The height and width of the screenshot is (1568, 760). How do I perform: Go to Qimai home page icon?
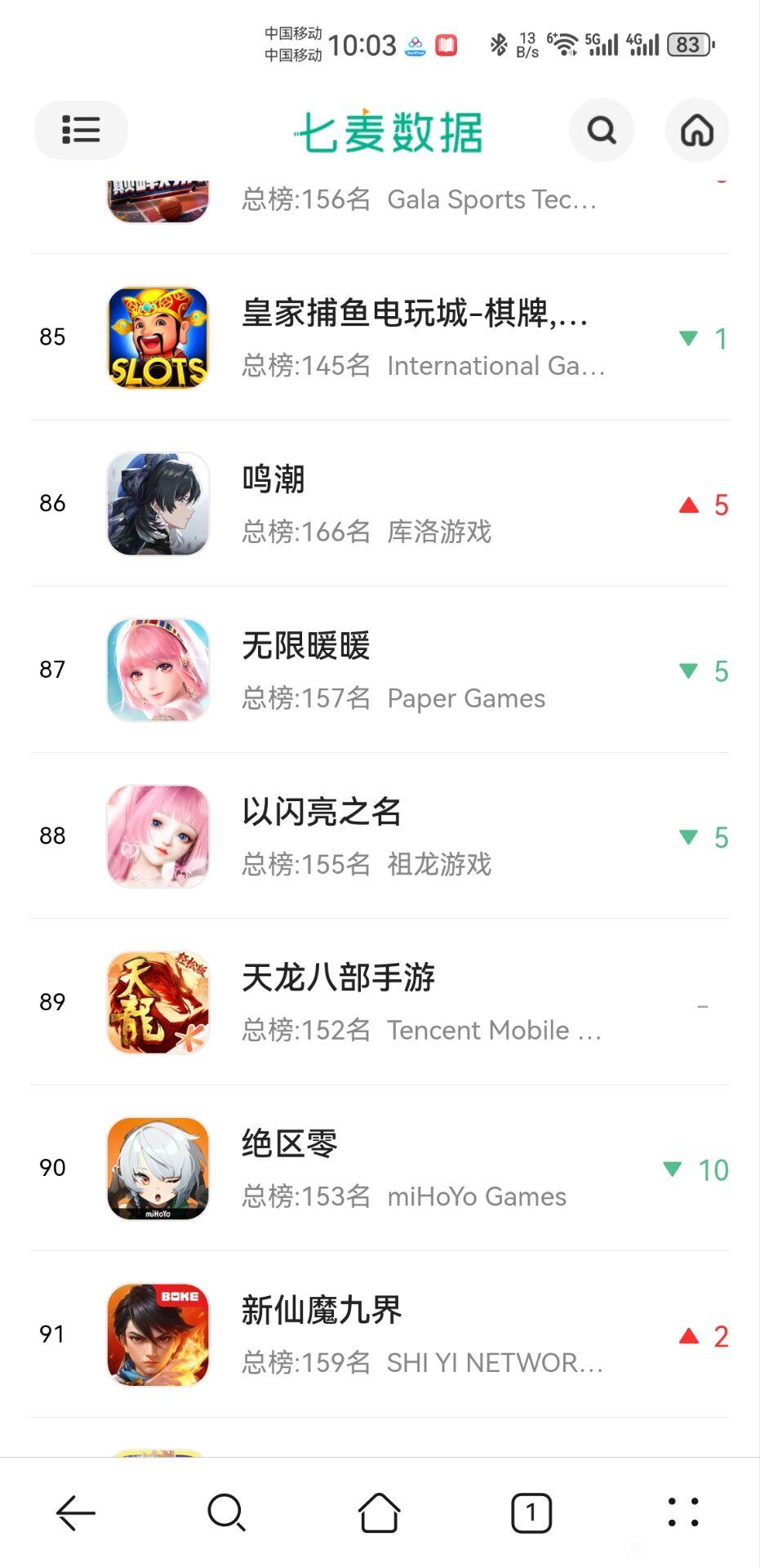pos(696,130)
